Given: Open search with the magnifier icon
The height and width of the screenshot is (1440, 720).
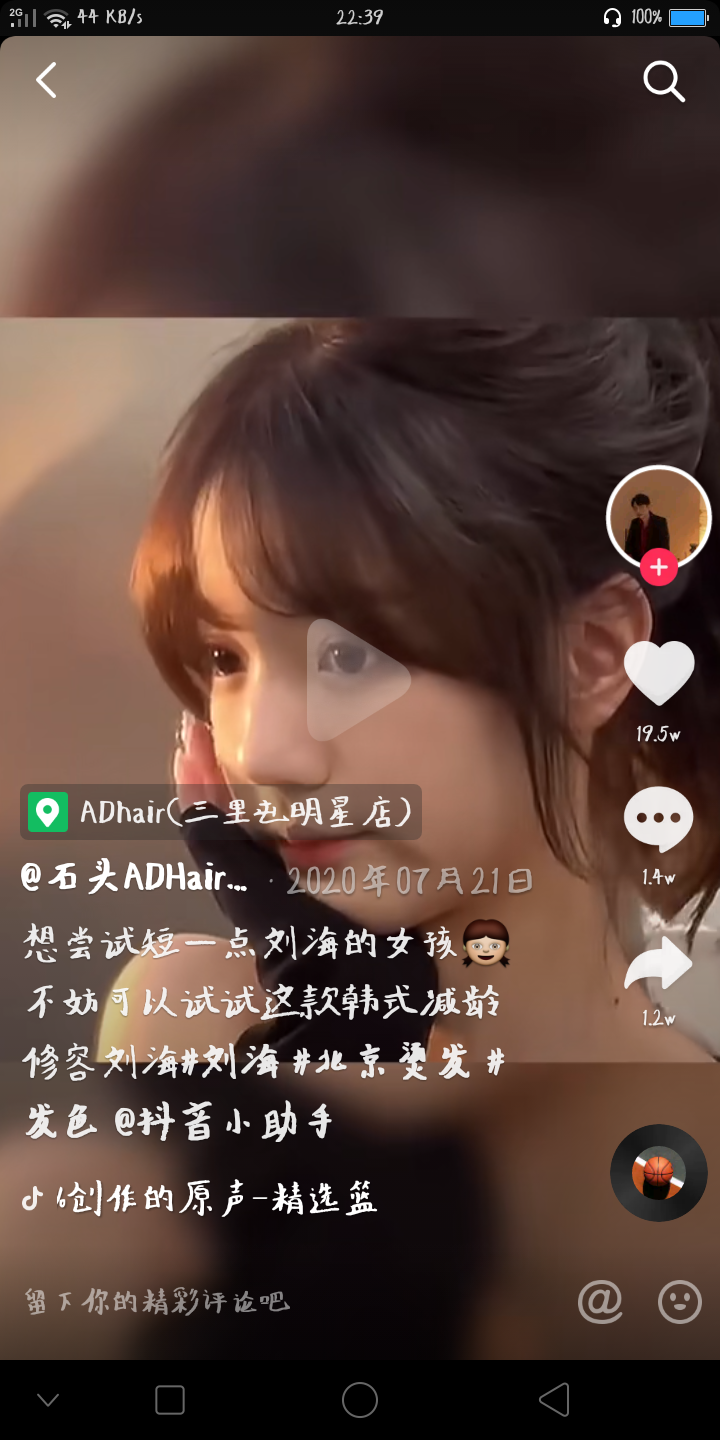Looking at the screenshot, I should tap(663, 81).
